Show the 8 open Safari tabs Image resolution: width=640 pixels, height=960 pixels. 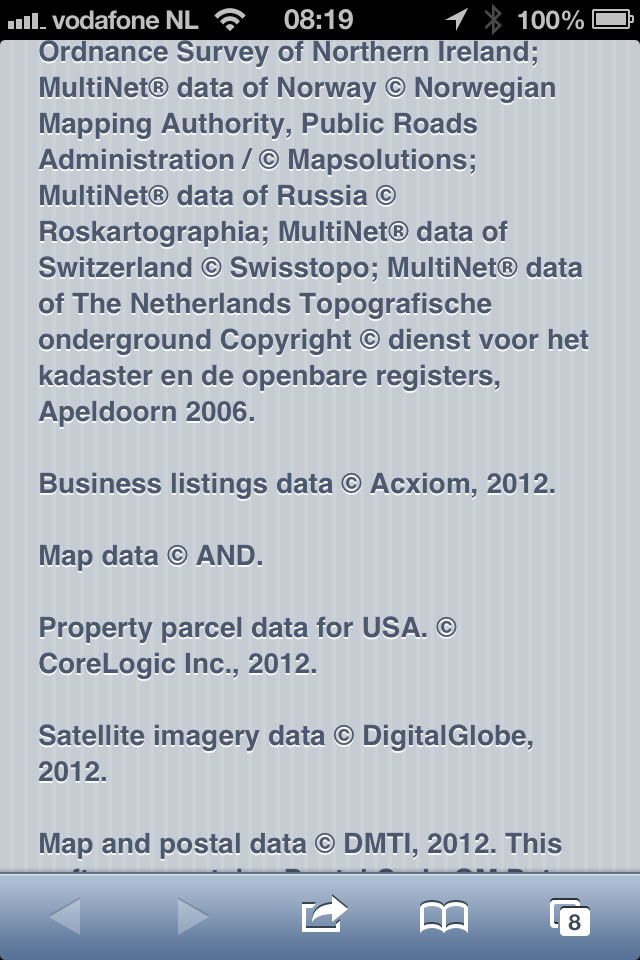coord(569,916)
